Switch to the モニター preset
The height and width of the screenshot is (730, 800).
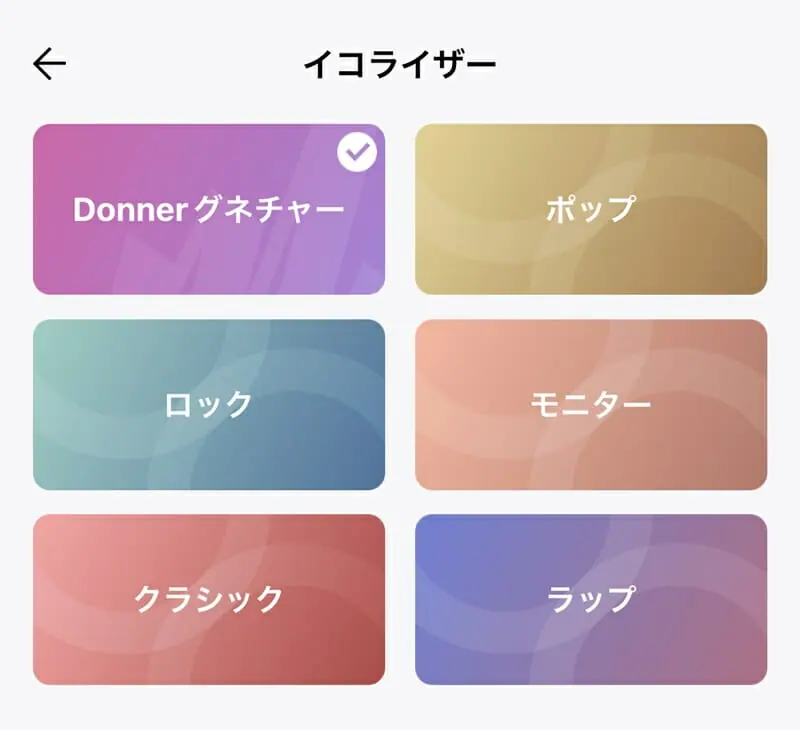tap(591, 404)
